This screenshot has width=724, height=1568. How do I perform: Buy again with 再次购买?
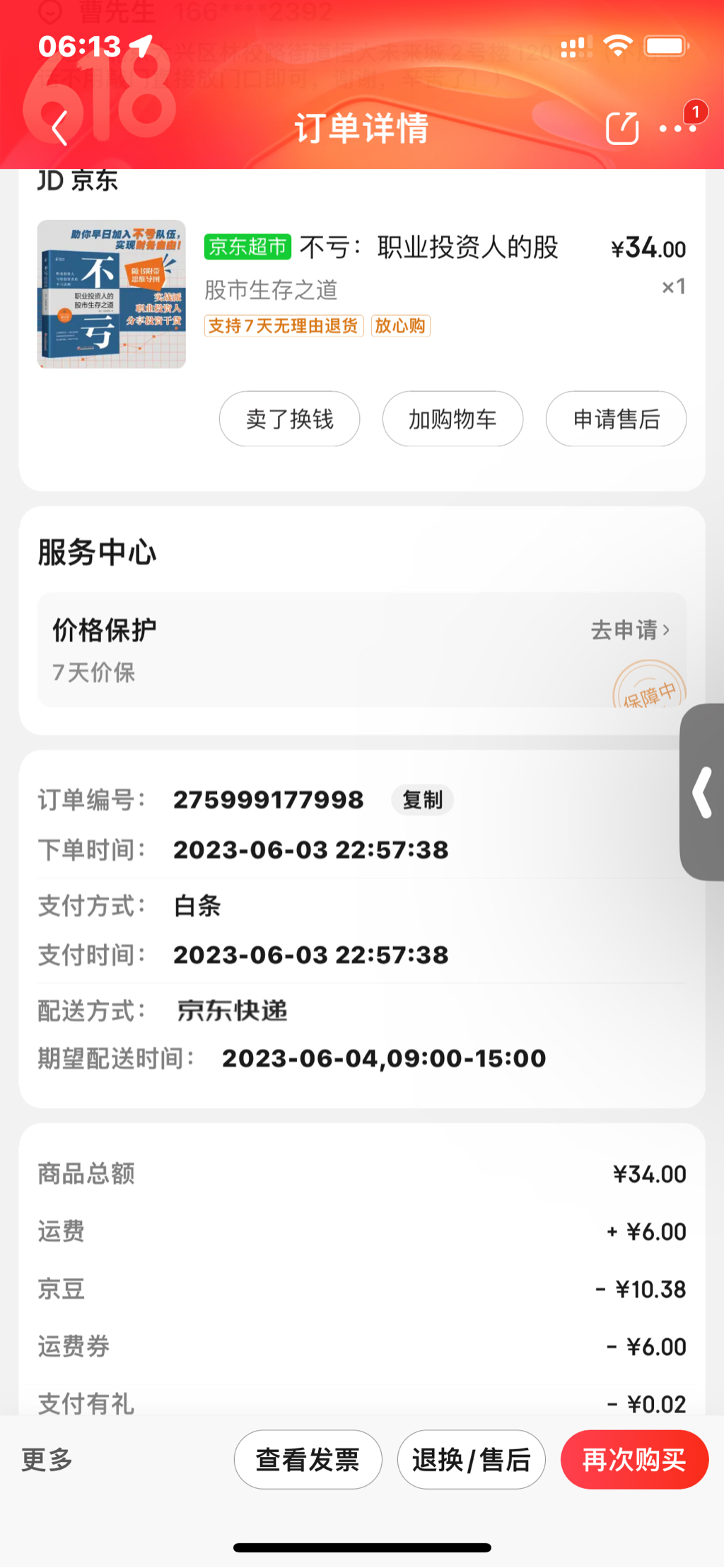(x=634, y=1459)
